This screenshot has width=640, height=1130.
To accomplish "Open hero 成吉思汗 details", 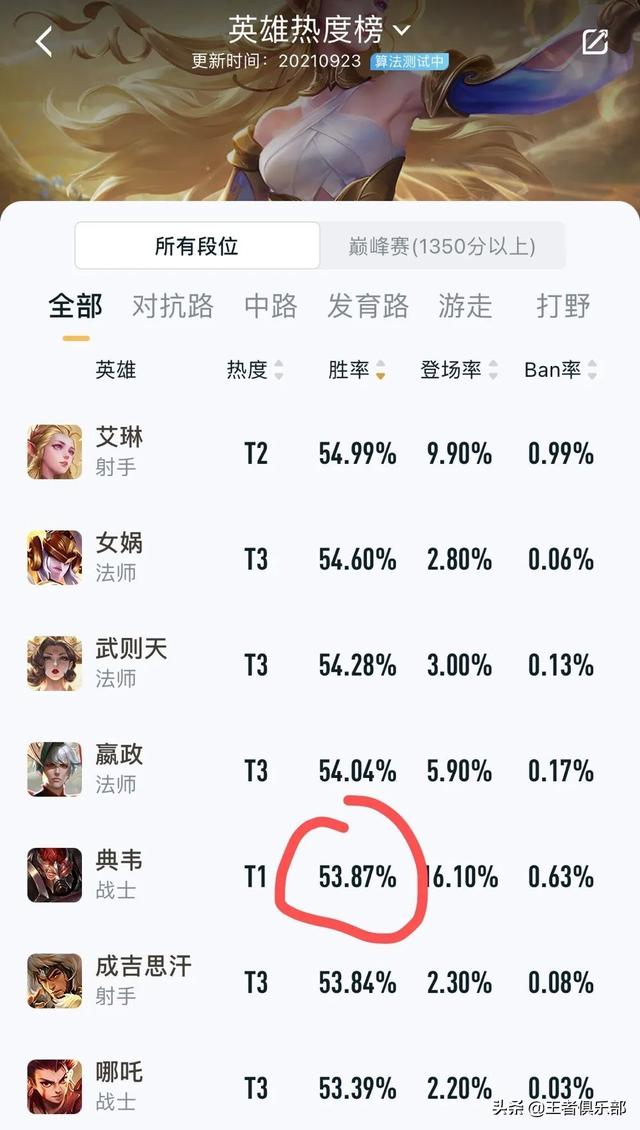I will pyautogui.click(x=320, y=982).
